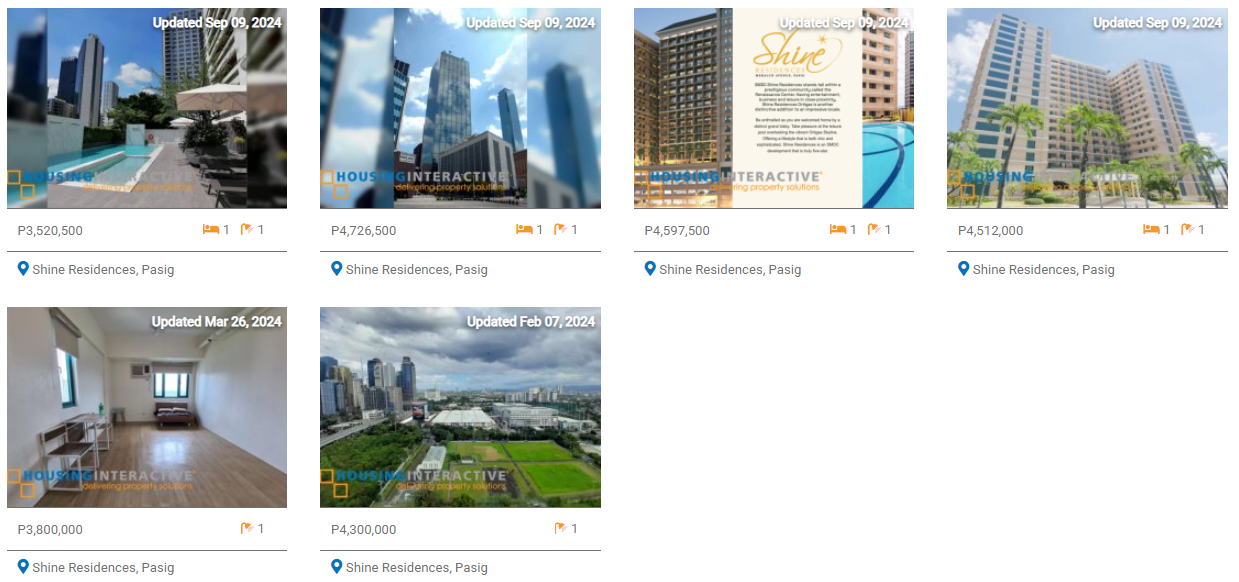
Task: Open the P4,726,500 Shine Residences listing
Action: [460, 108]
